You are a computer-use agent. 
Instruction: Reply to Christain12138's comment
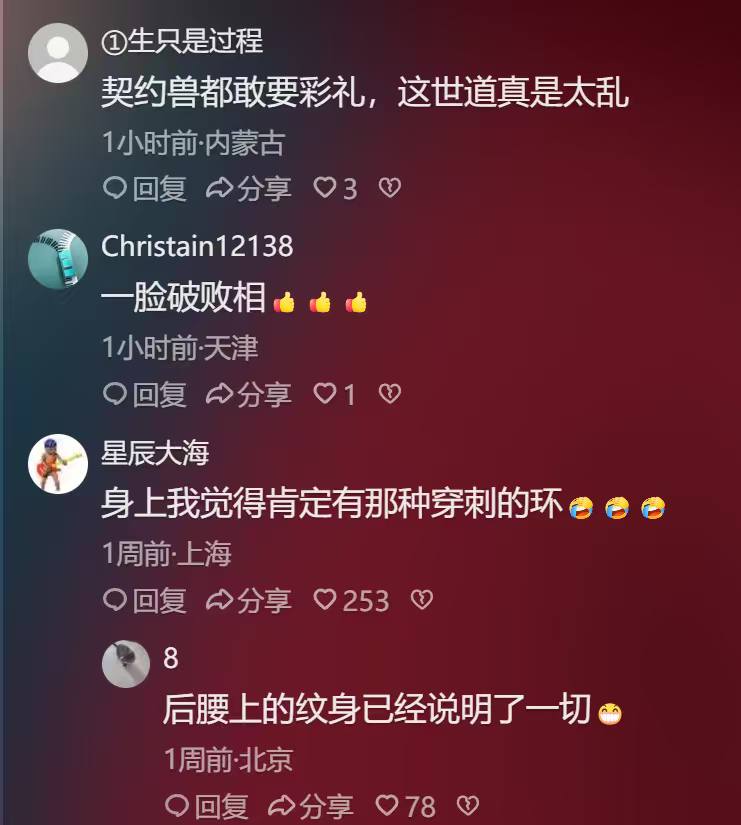point(145,394)
